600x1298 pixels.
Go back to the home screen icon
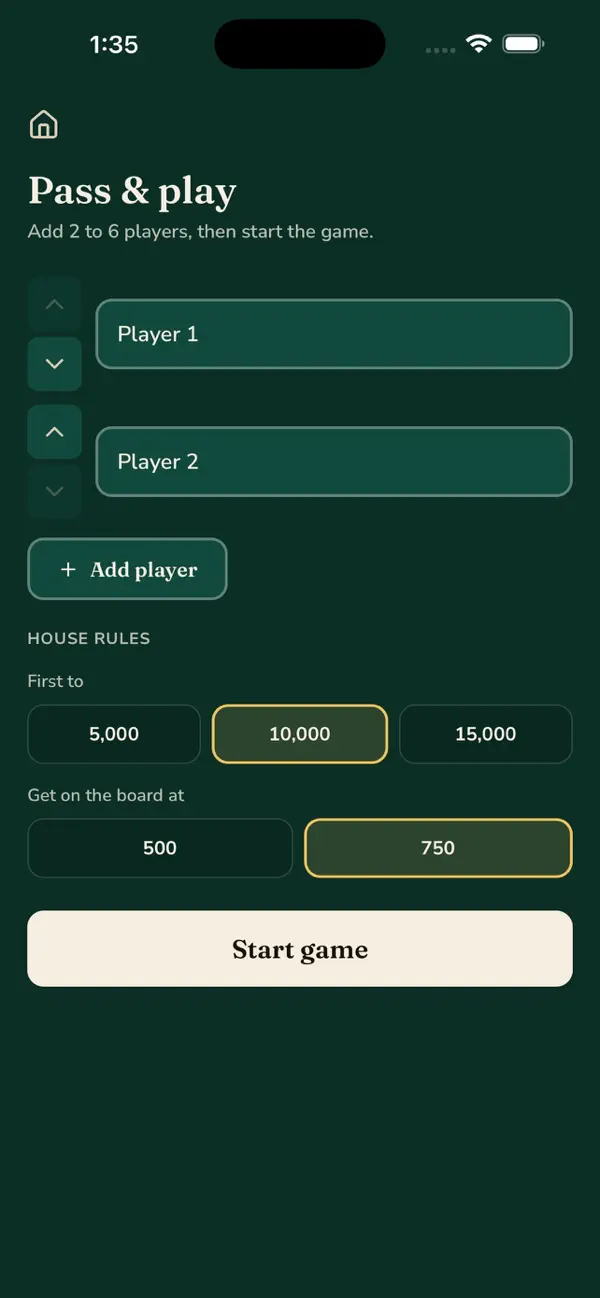(43, 125)
